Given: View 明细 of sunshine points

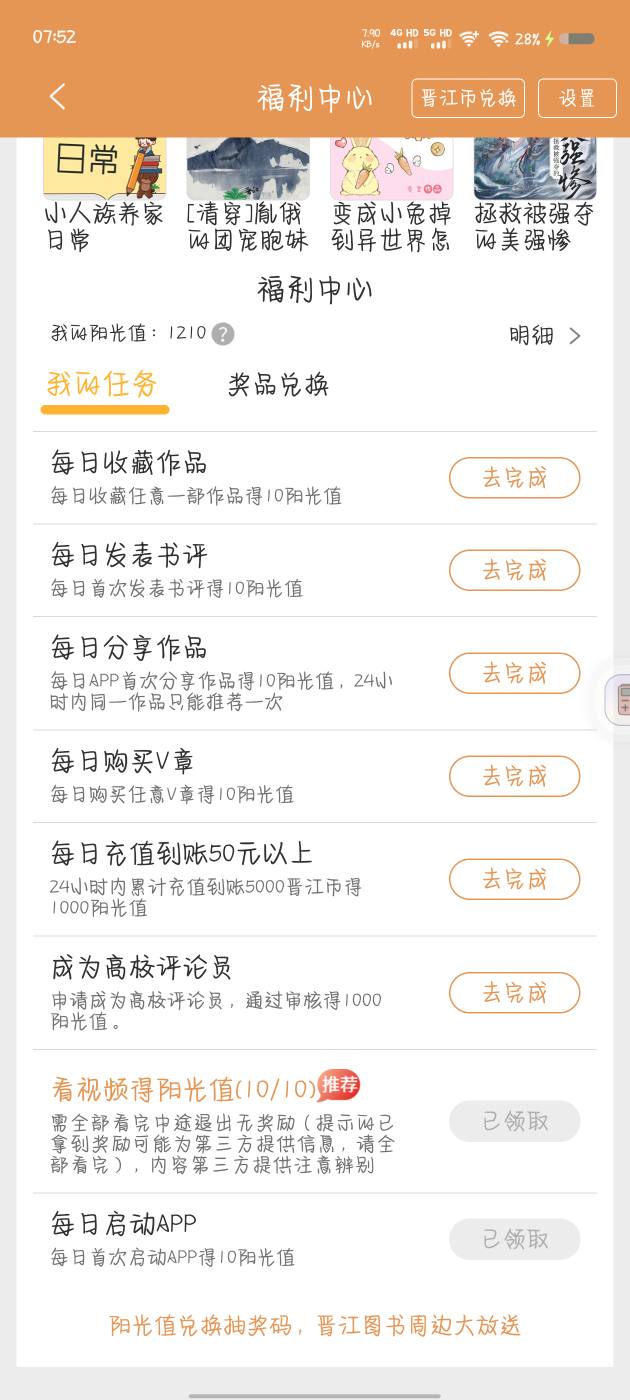Looking at the screenshot, I should [x=545, y=336].
